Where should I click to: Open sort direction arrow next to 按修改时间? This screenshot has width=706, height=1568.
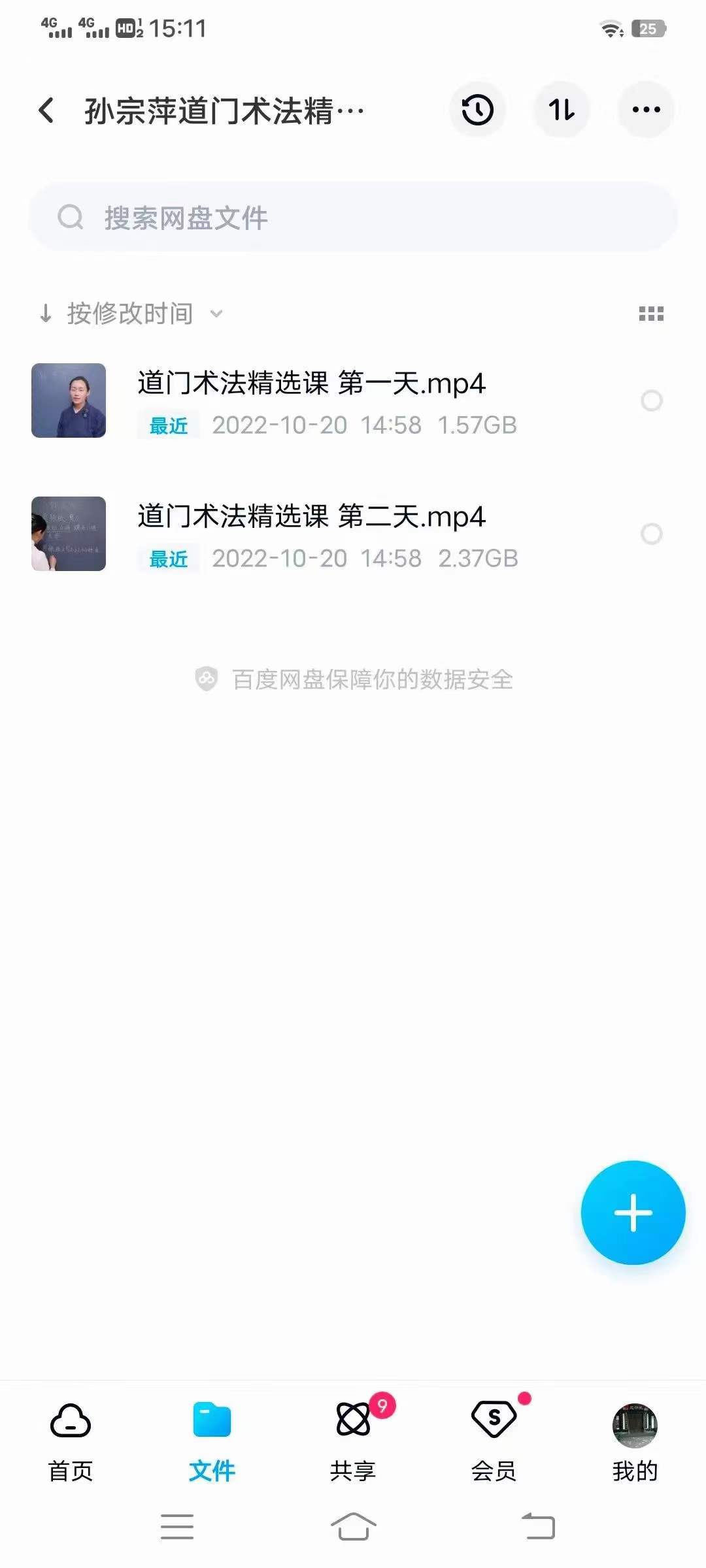[46, 314]
